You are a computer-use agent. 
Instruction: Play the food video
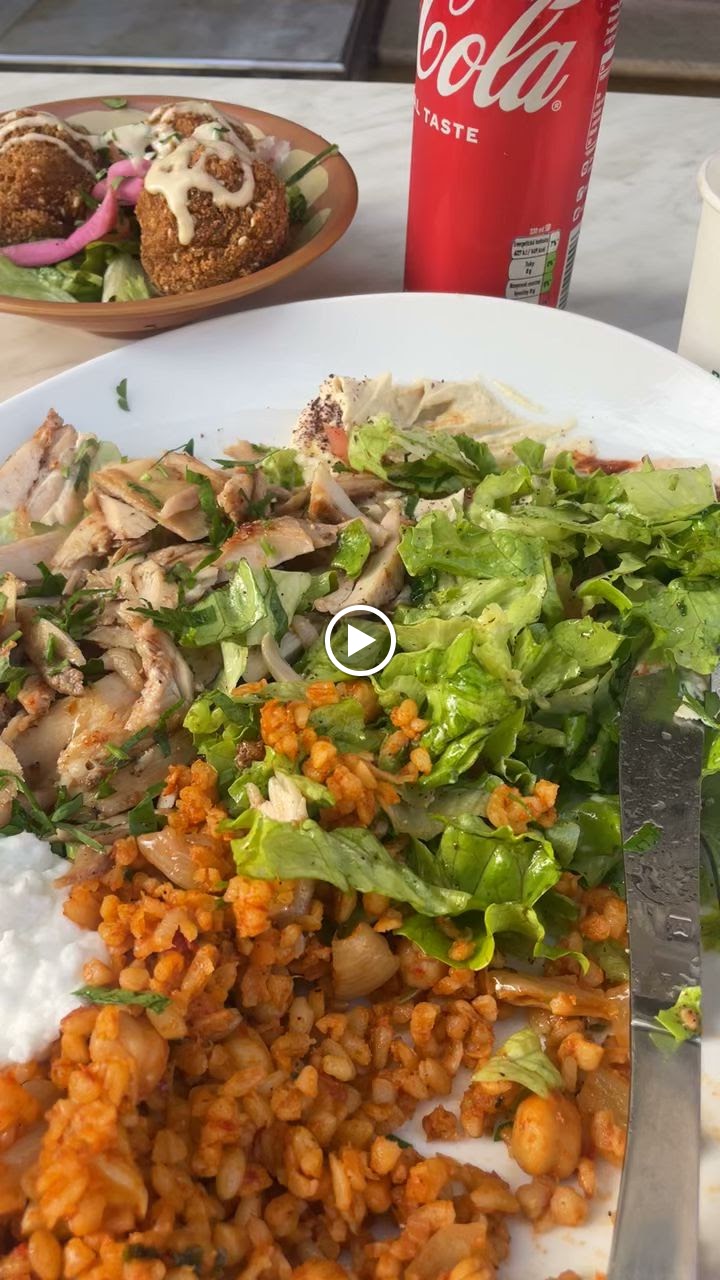tap(360, 641)
